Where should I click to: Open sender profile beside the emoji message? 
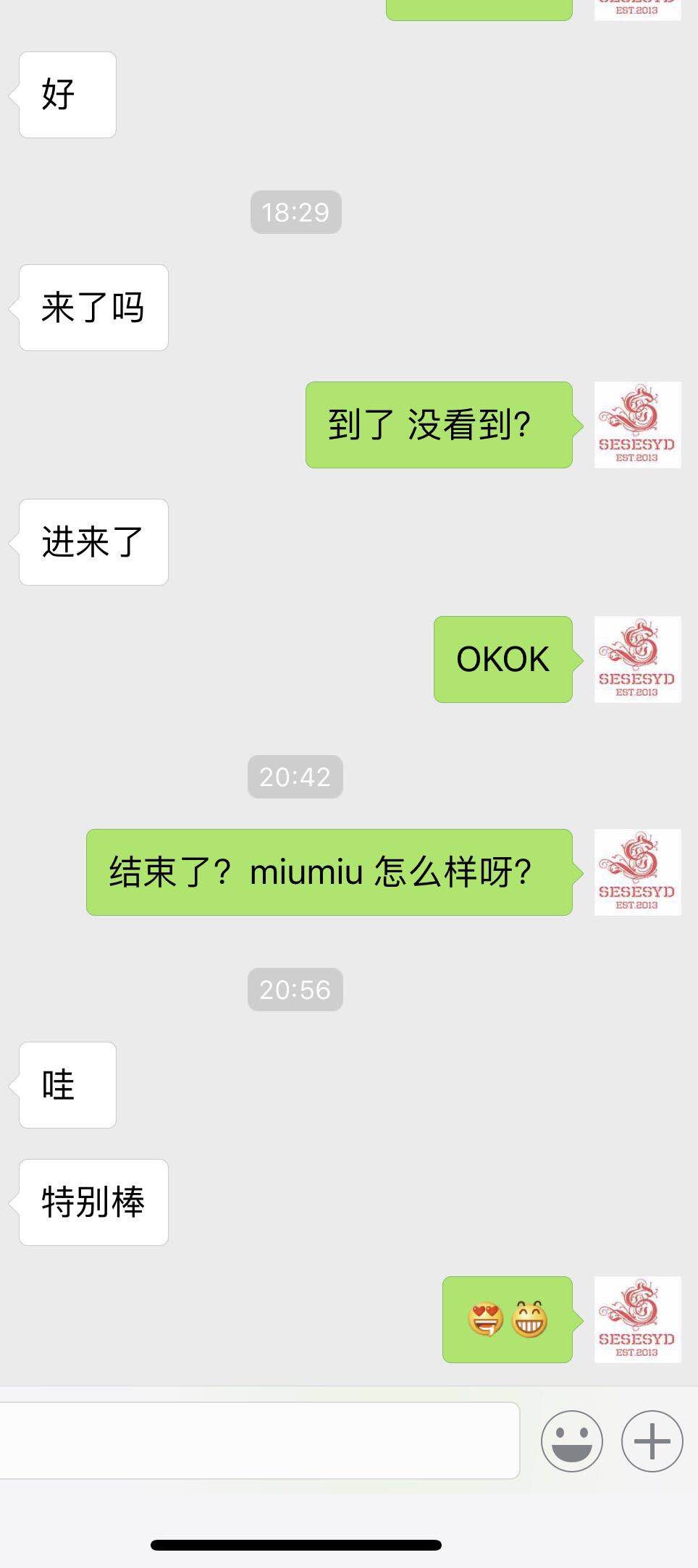(x=637, y=1320)
